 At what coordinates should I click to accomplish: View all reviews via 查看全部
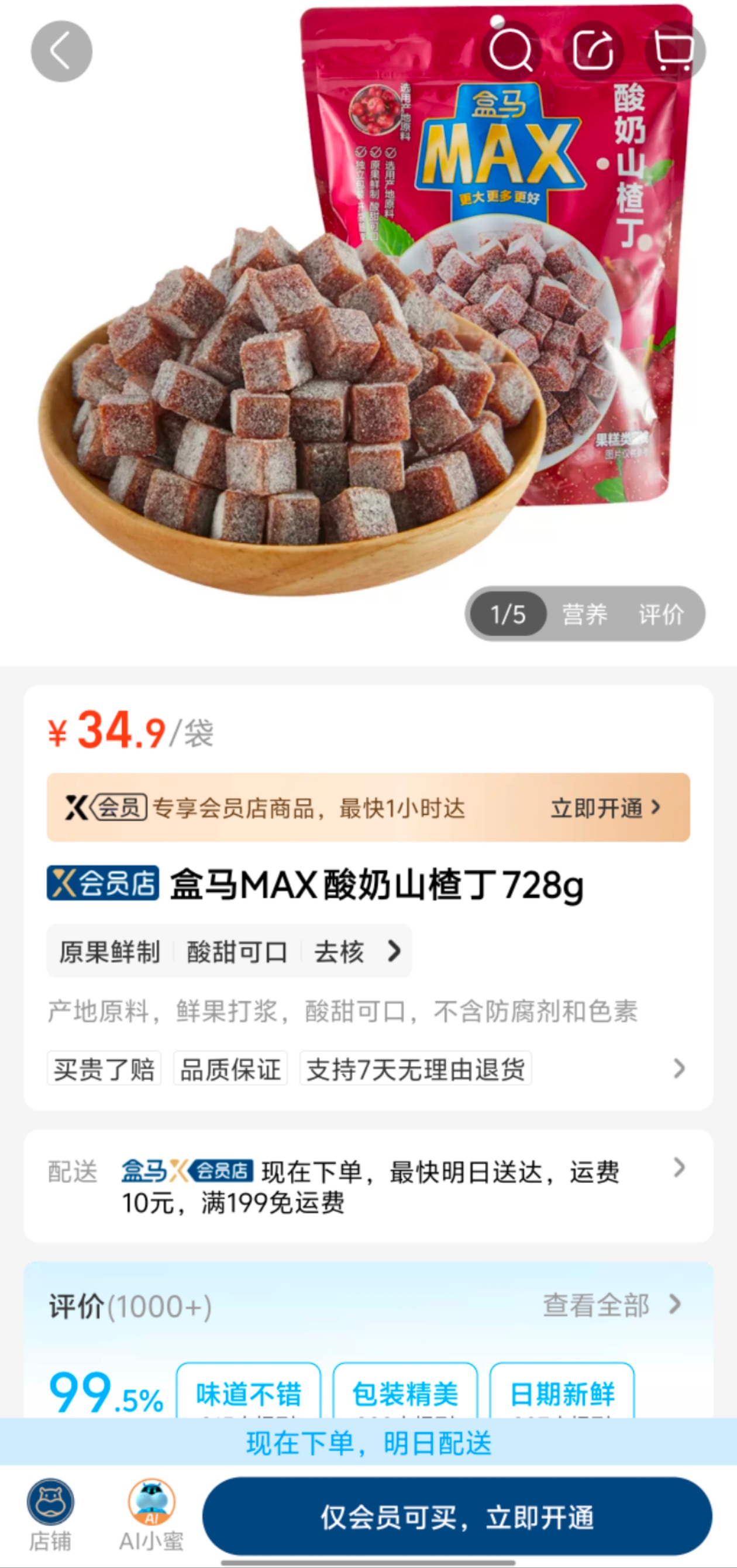tap(611, 1305)
